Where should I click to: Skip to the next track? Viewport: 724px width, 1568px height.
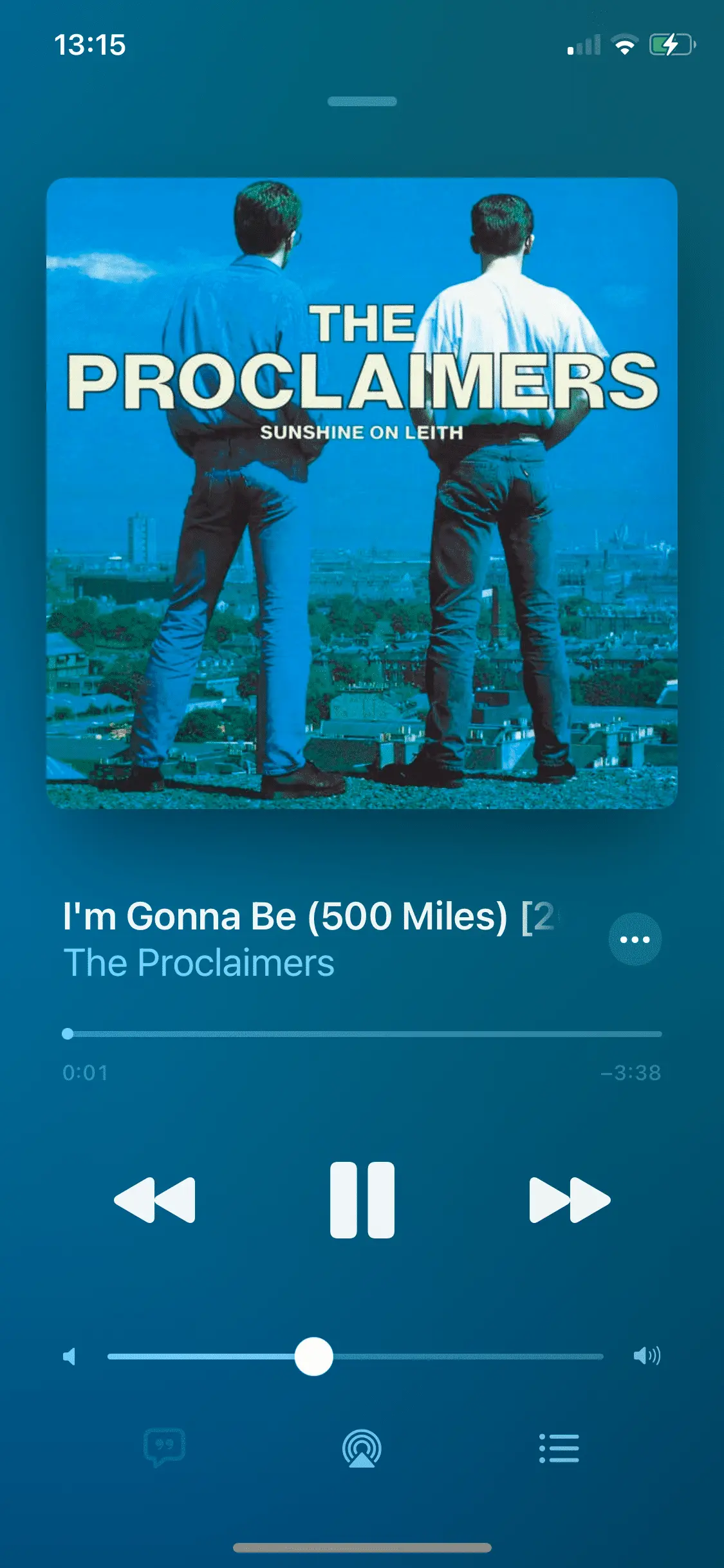click(x=569, y=1200)
